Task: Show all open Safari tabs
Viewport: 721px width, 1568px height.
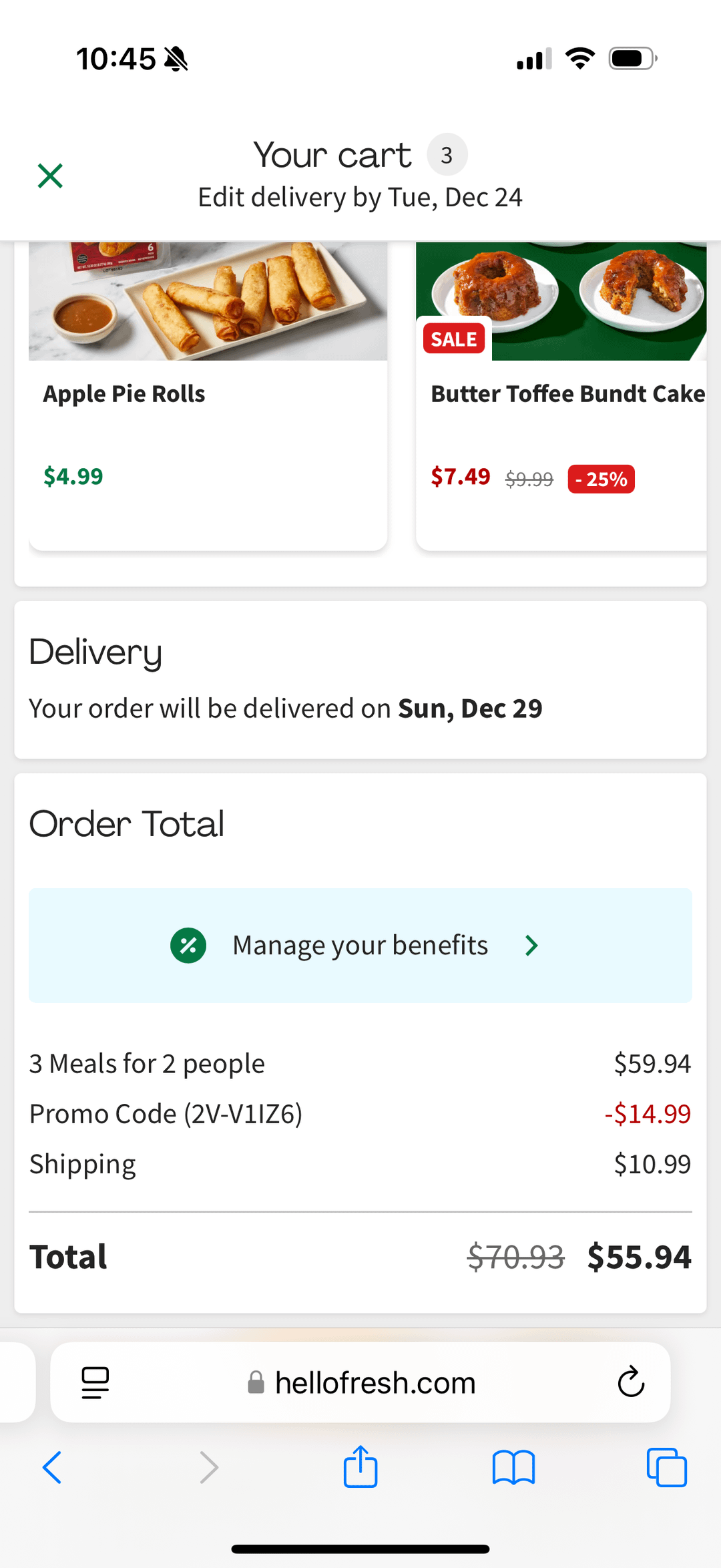Action: pos(666,1467)
